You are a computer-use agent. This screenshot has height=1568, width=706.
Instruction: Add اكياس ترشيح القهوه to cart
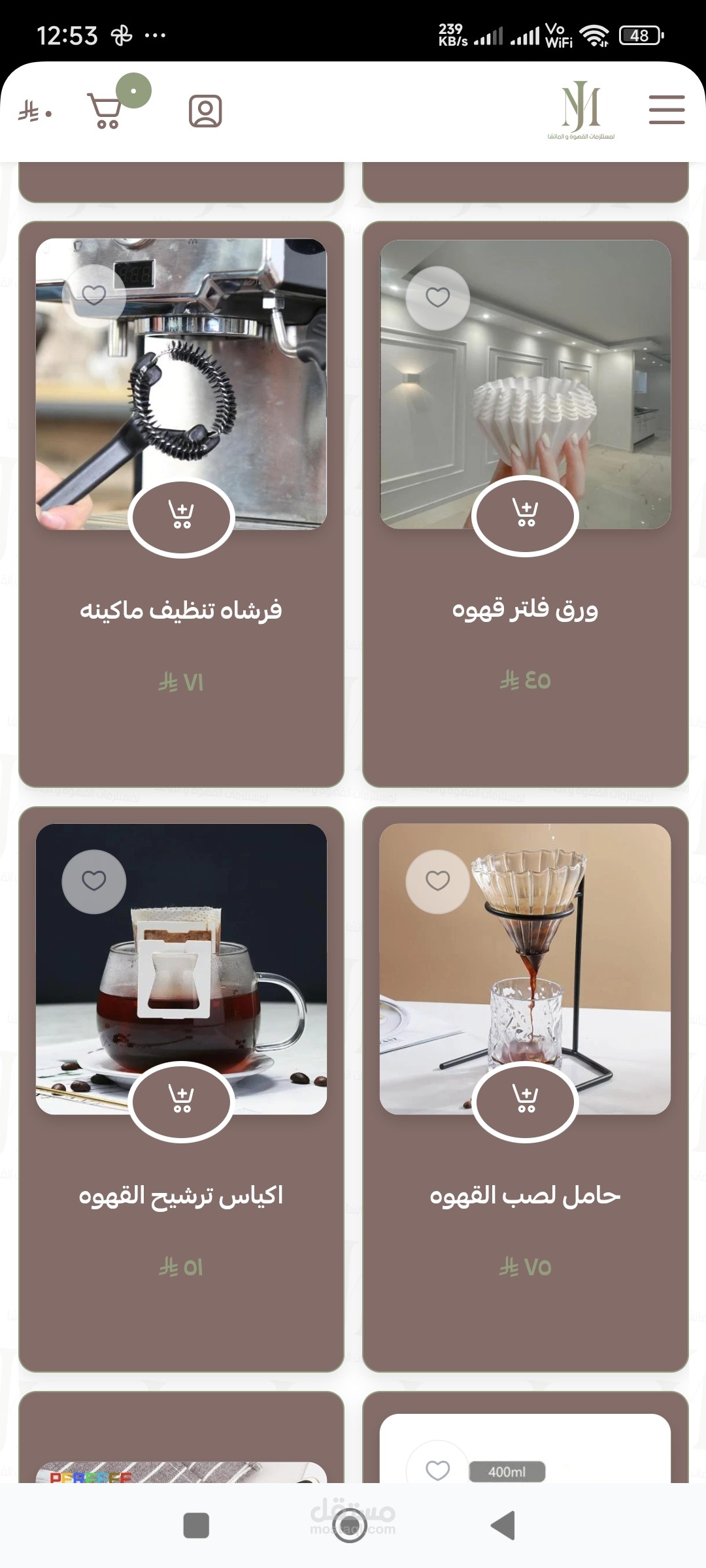pos(181,1102)
